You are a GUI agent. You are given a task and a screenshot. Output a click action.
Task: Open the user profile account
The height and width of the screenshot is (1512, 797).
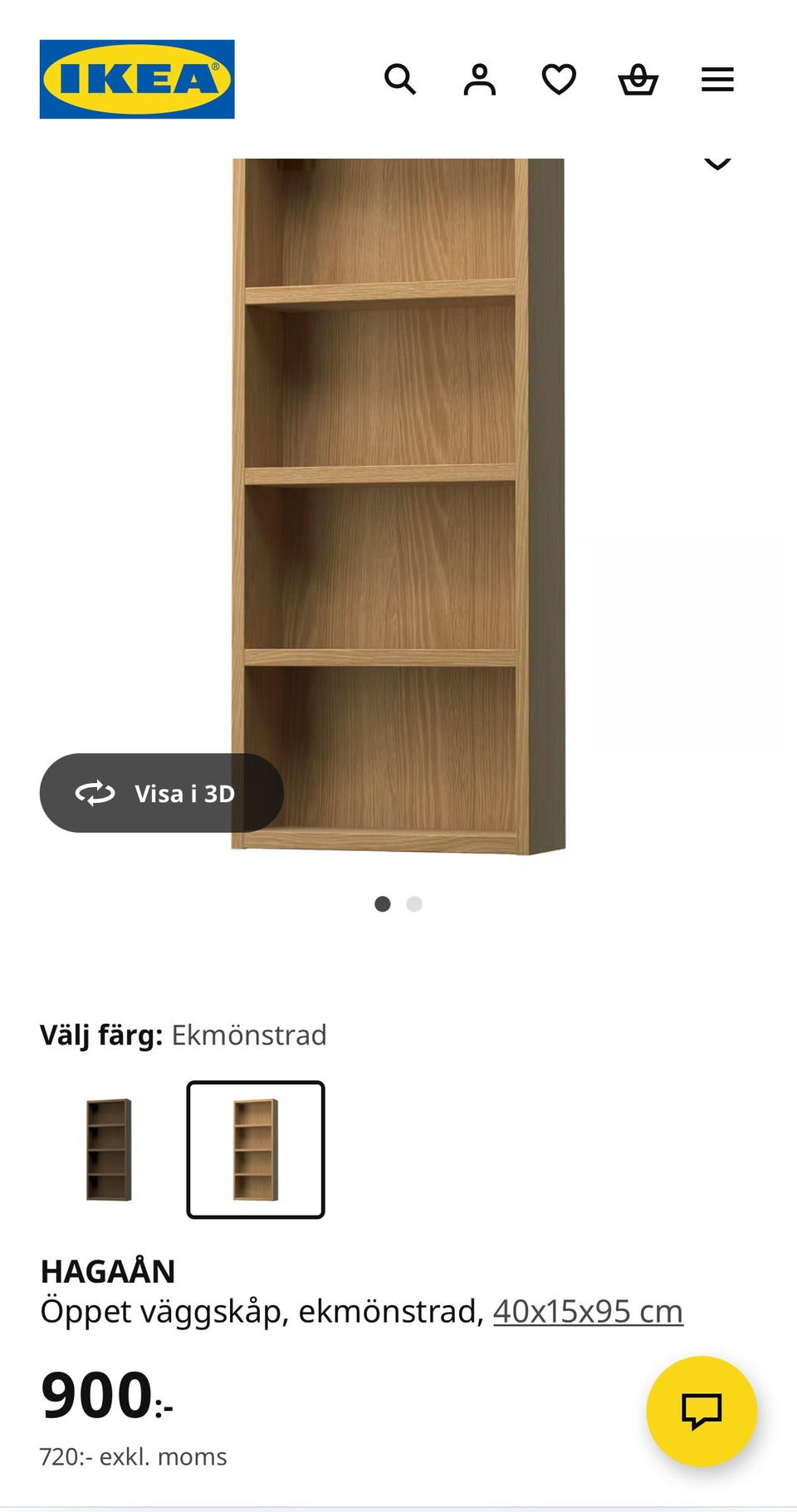point(480,80)
